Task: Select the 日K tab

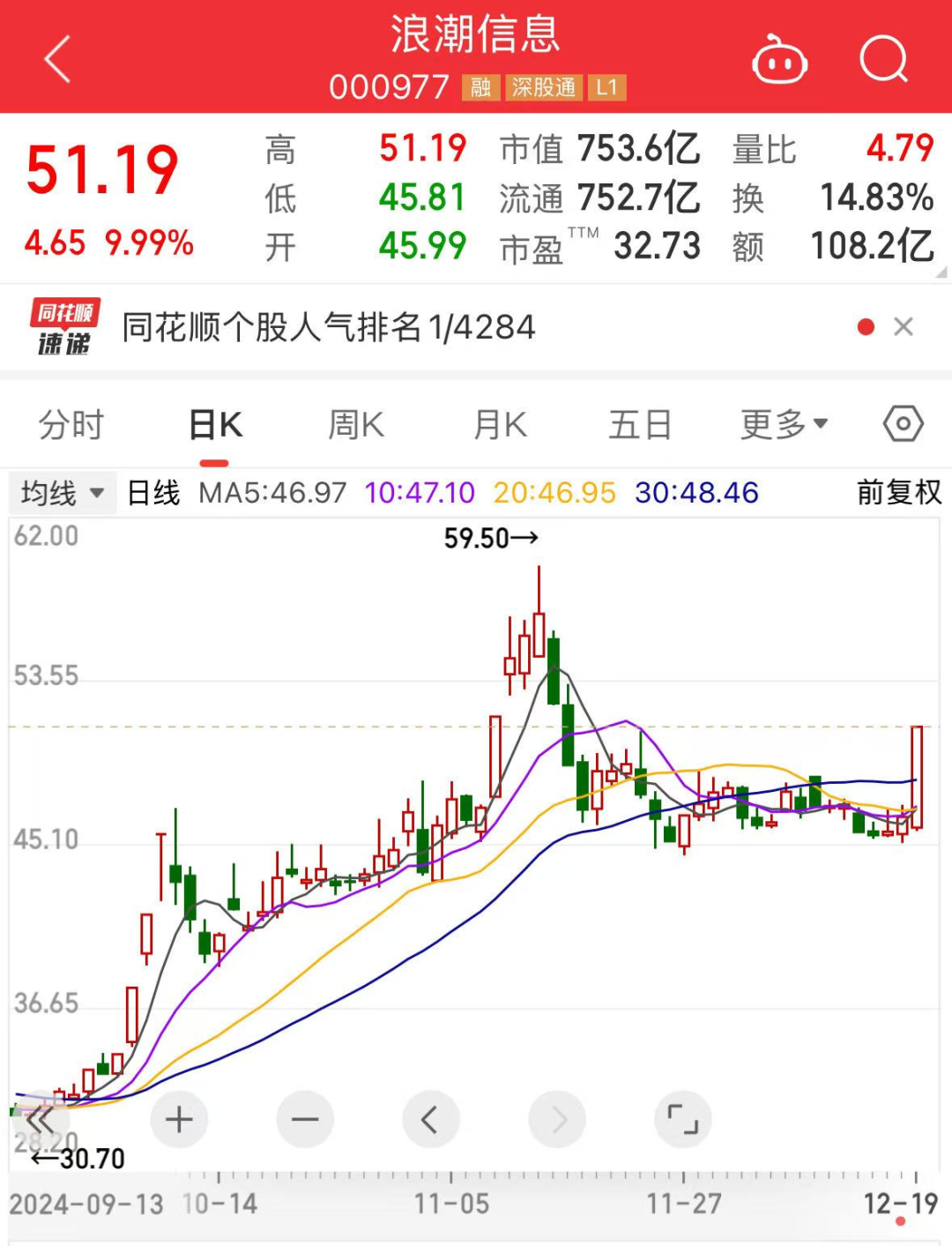Action: click(x=215, y=425)
